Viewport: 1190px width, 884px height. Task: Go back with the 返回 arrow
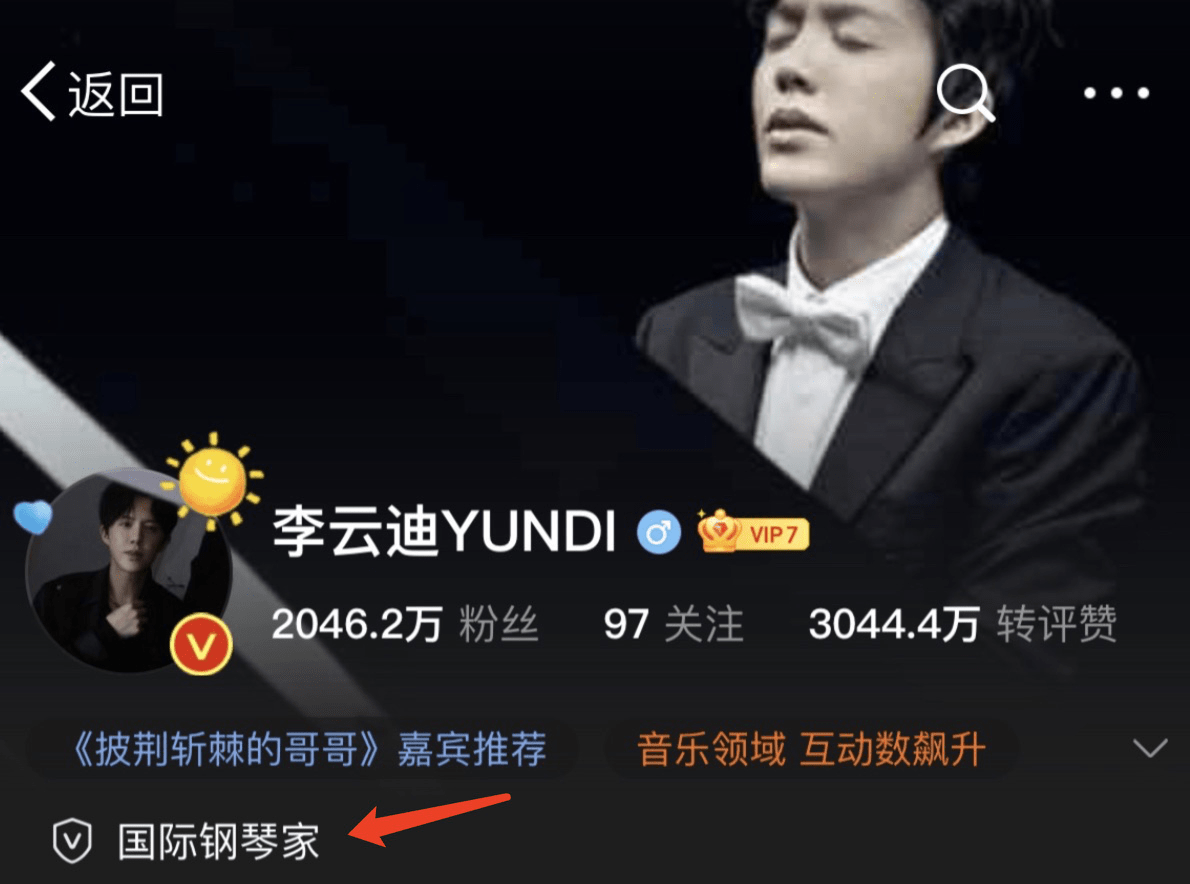90,94
